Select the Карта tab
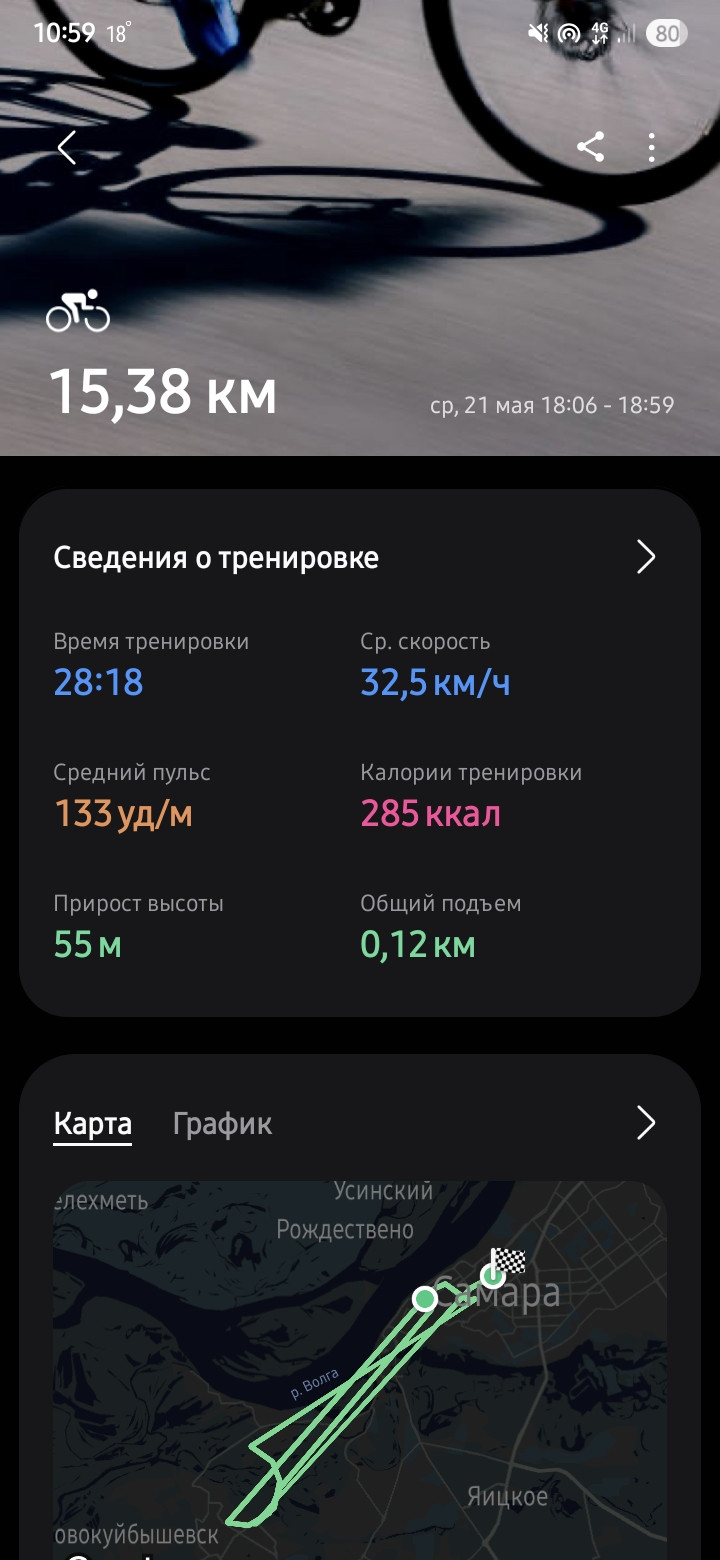This screenshot has width=720, height=1560. 92,1124
